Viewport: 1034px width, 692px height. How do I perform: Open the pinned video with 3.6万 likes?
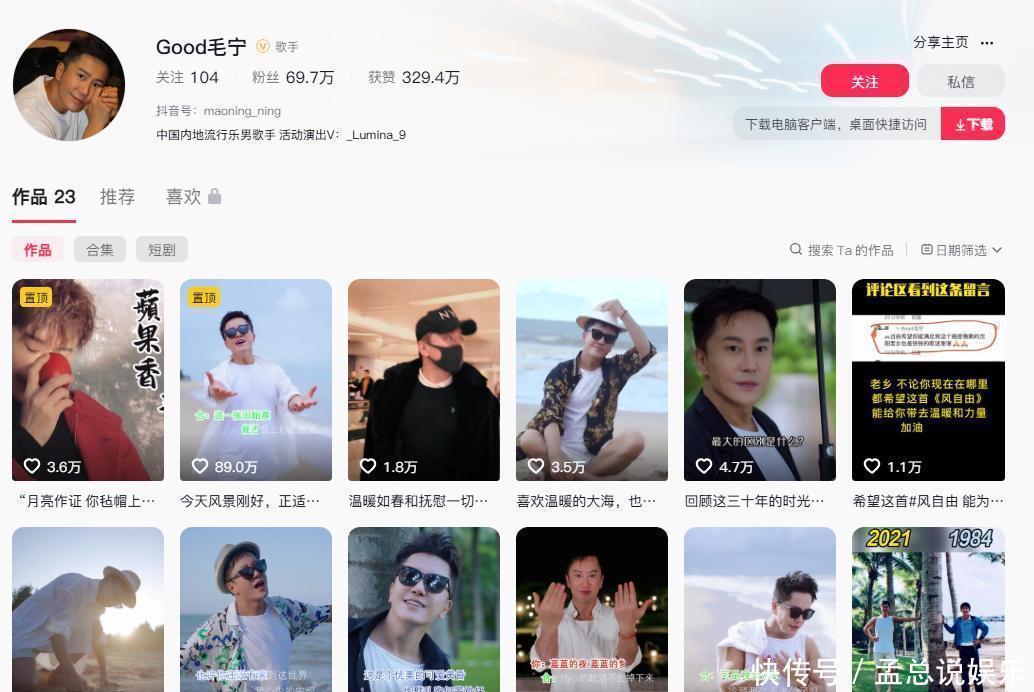tap(88, 380)
